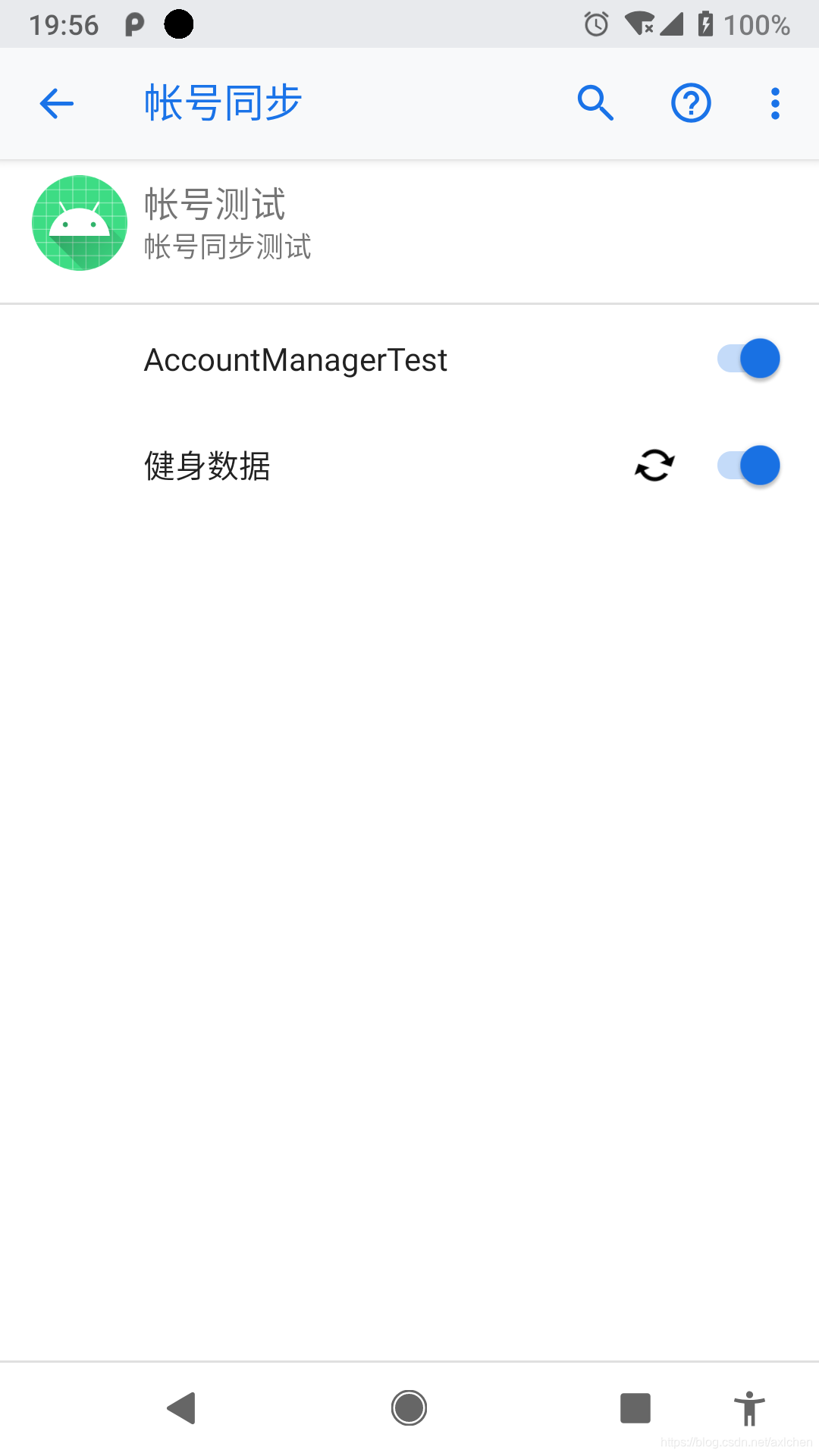Toggle the AccountManagerTest switch off then verify
The height and width of the screenshot is (1456, 819).
[x=748, y=358]
